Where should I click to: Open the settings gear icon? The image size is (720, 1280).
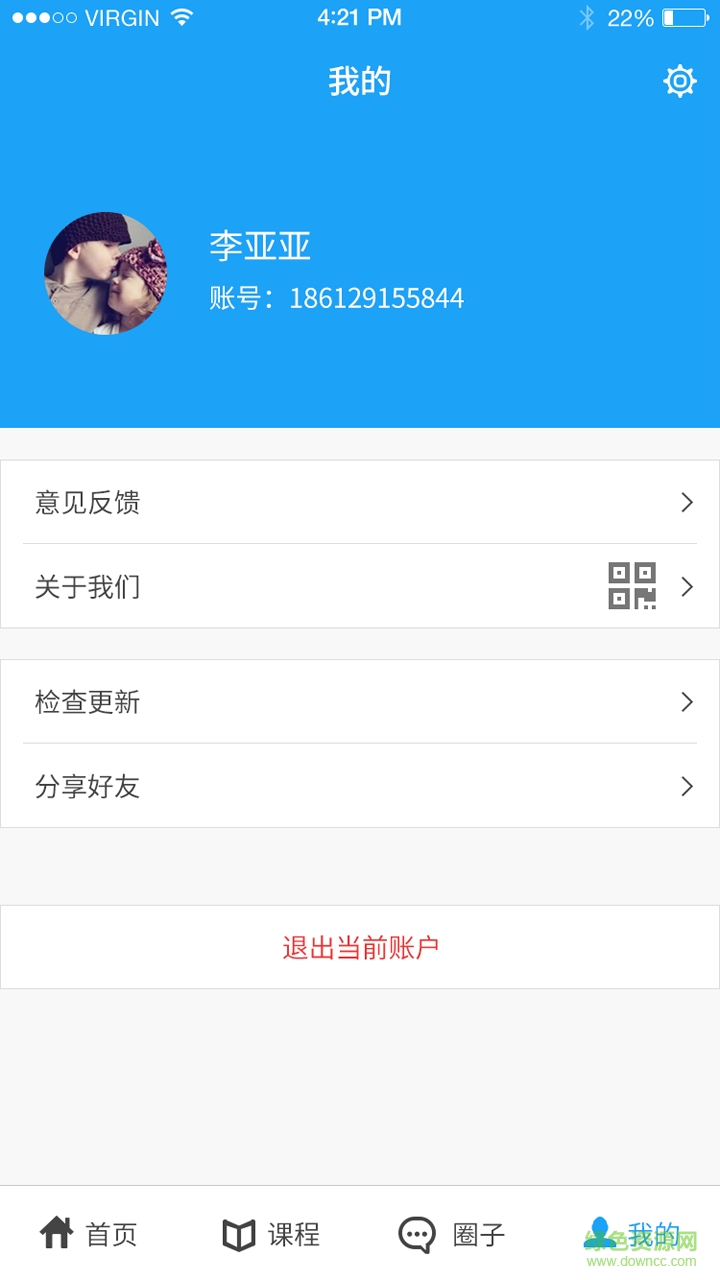coord(680,81)
